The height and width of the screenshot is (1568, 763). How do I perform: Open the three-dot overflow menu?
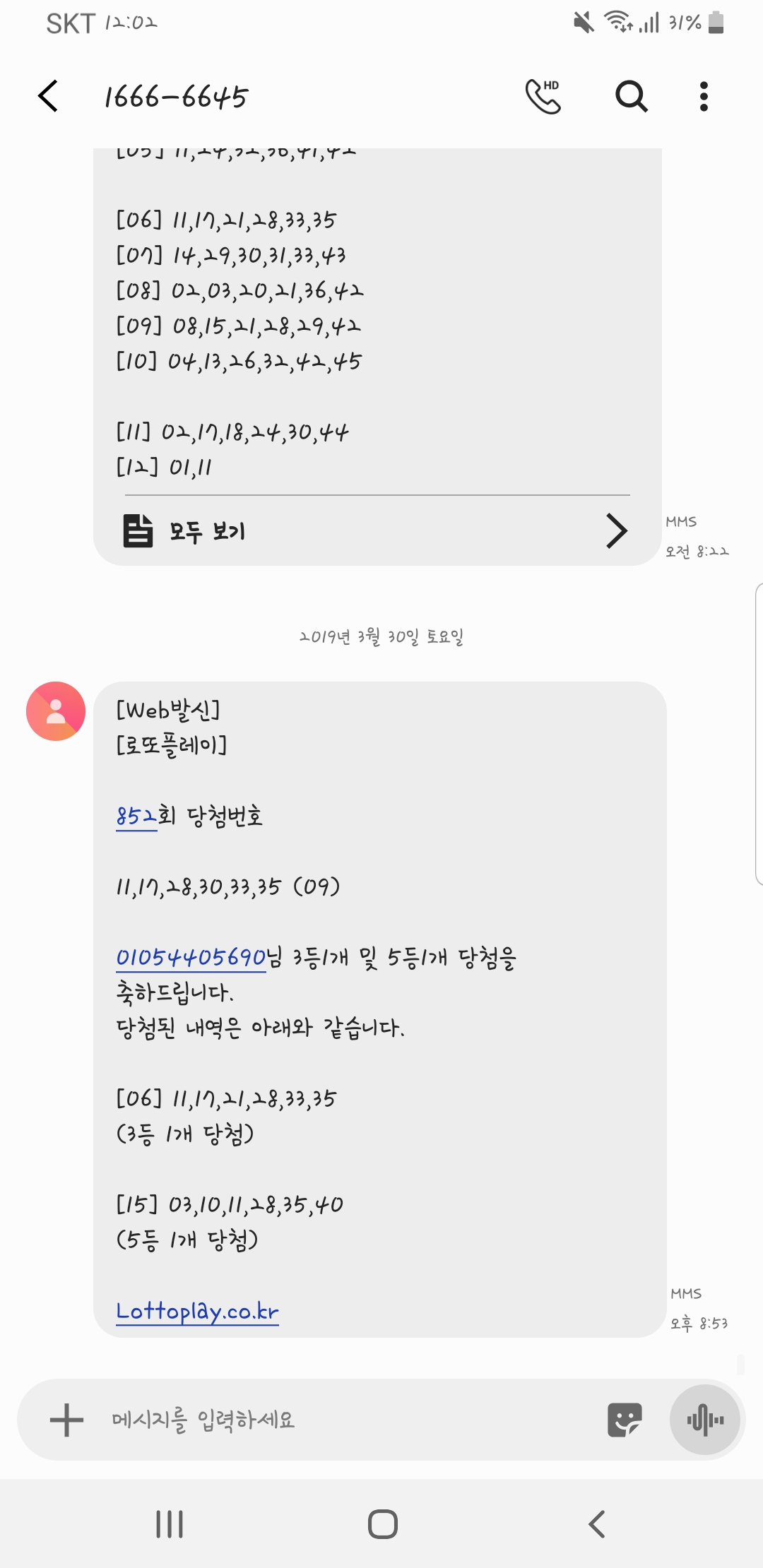point(704,96)
